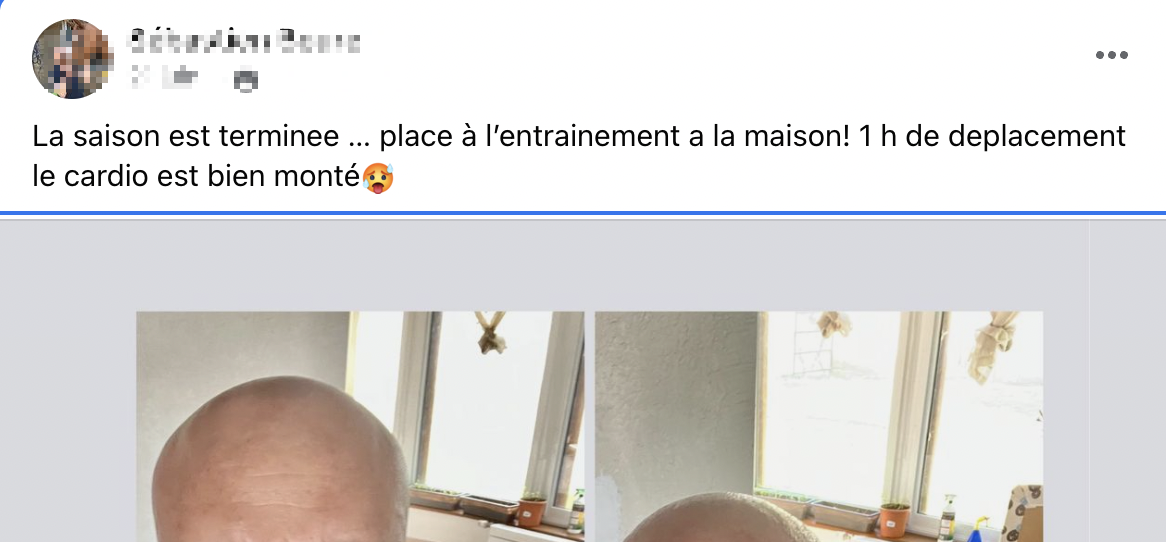
Task: Open the post author's profile picture
Action: click(x=70, y=59)
